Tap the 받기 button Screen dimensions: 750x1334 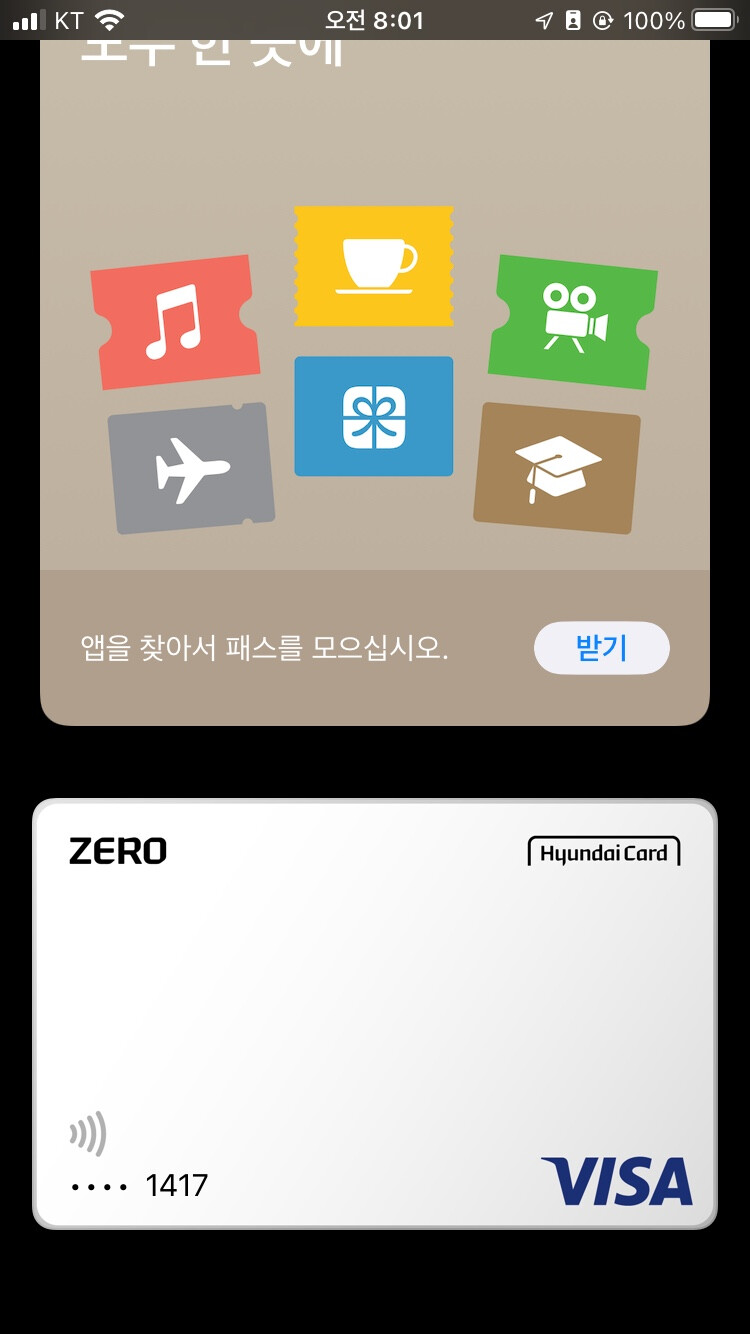pos(601,648)
